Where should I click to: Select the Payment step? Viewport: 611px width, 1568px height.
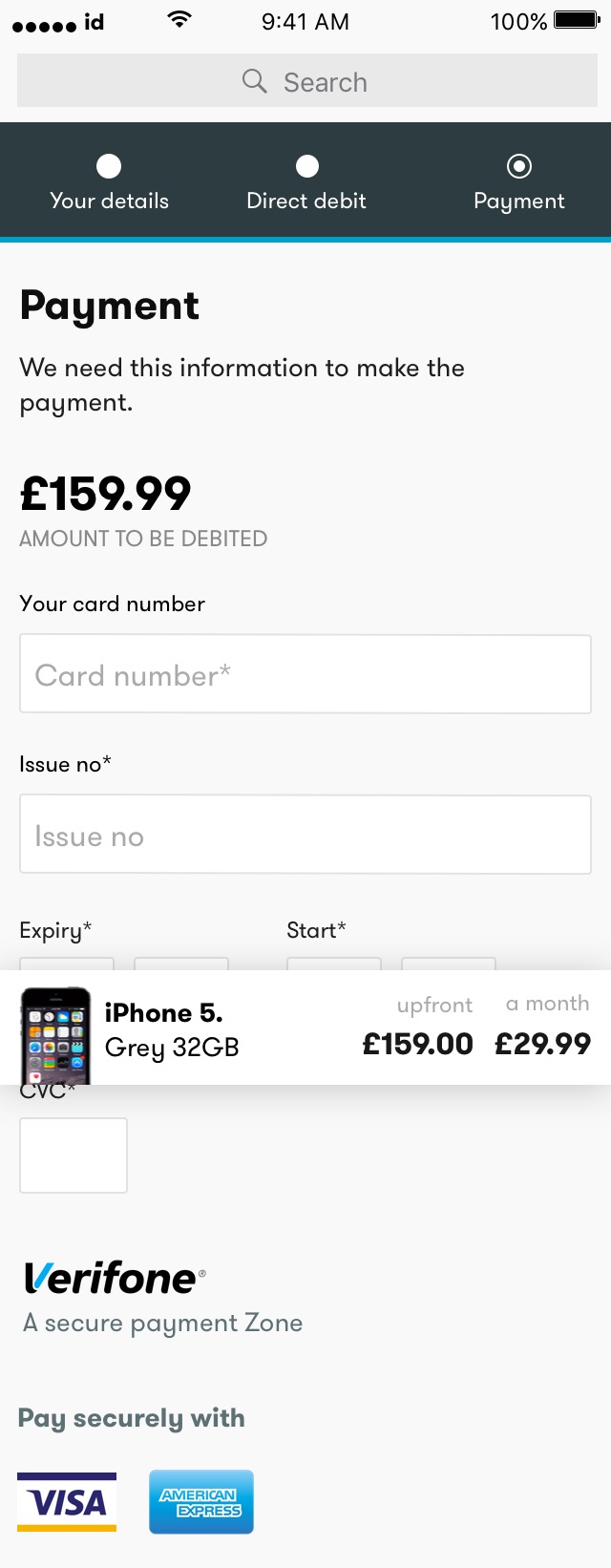[518, 182]
